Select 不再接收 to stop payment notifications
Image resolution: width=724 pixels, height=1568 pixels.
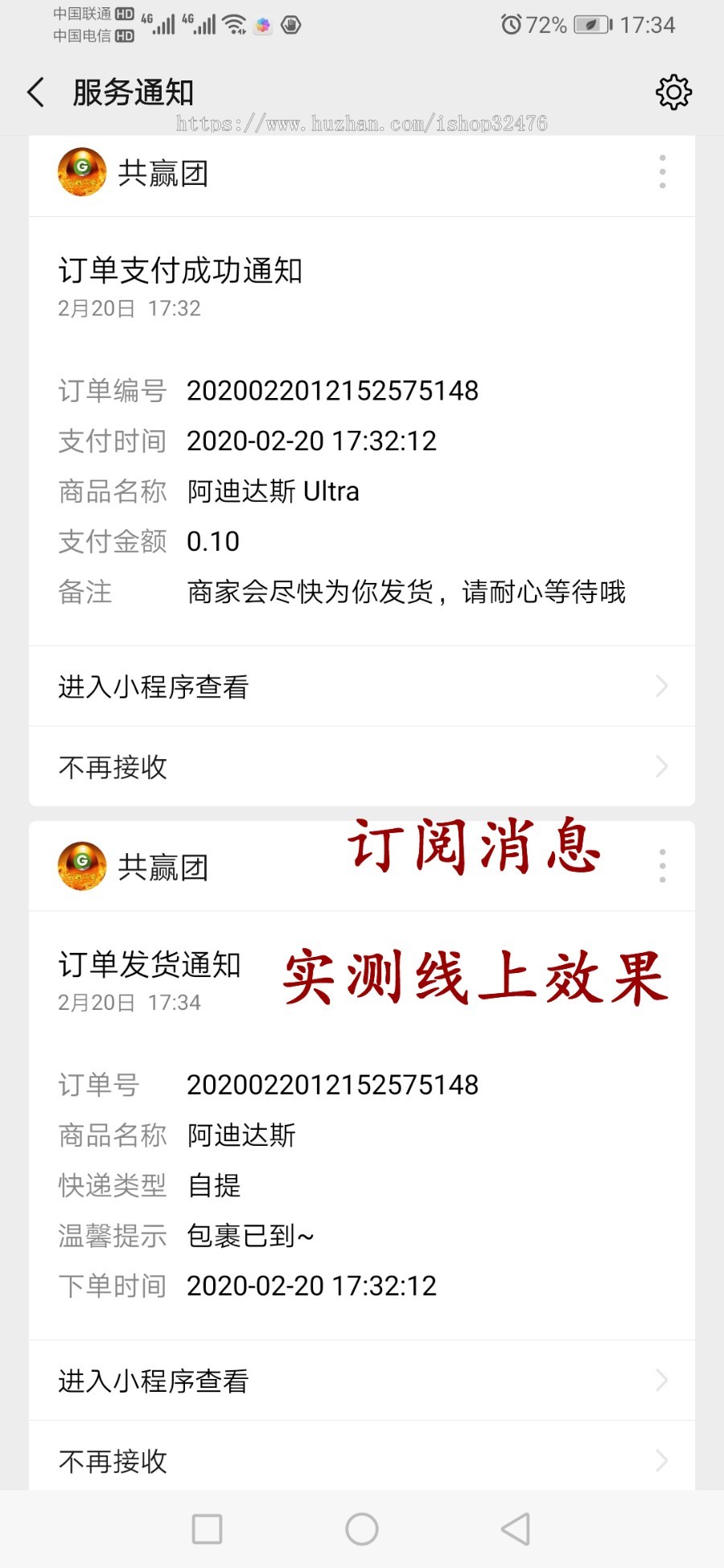[112, 767]
